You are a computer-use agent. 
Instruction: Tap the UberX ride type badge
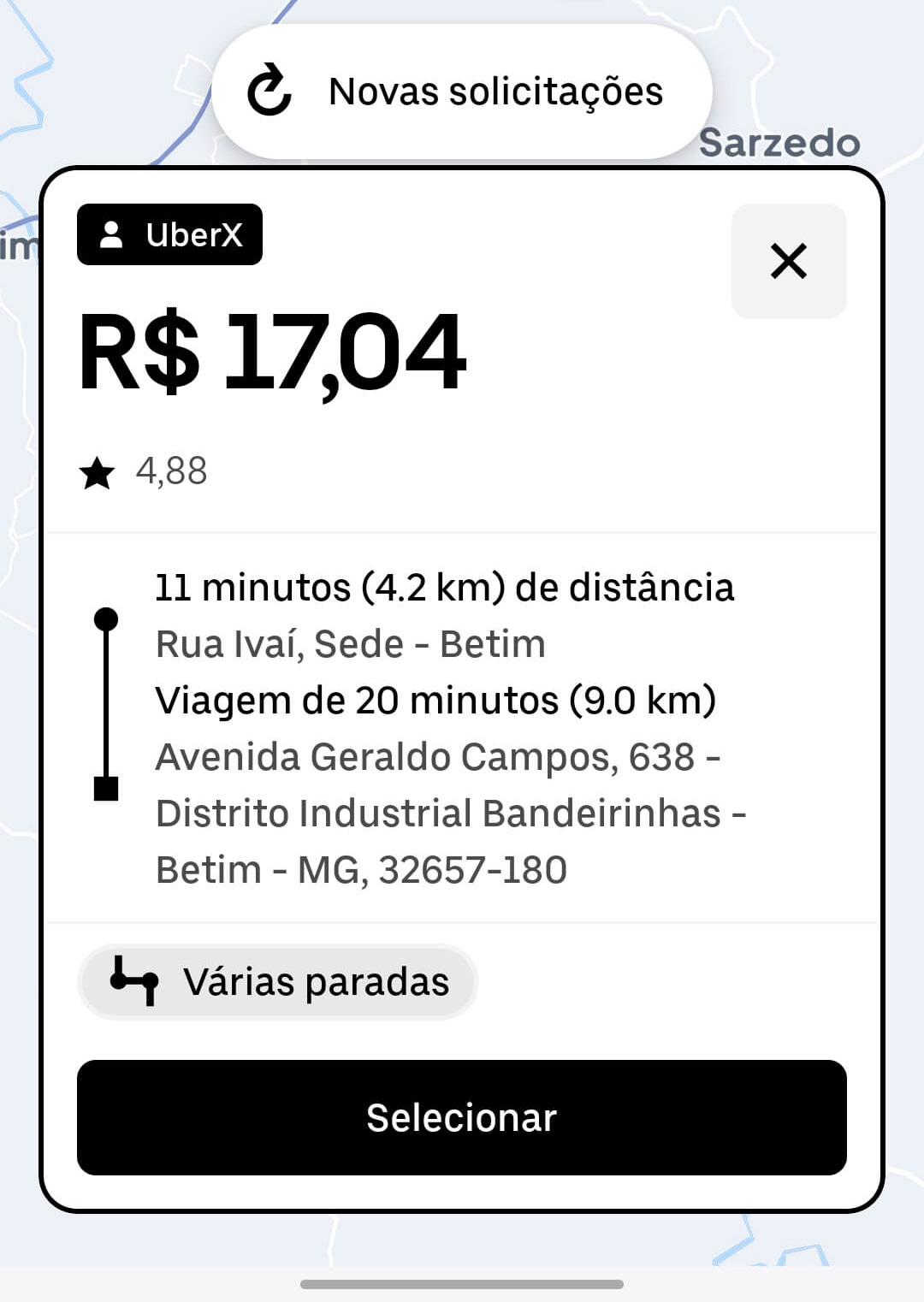tap(169, 234)
